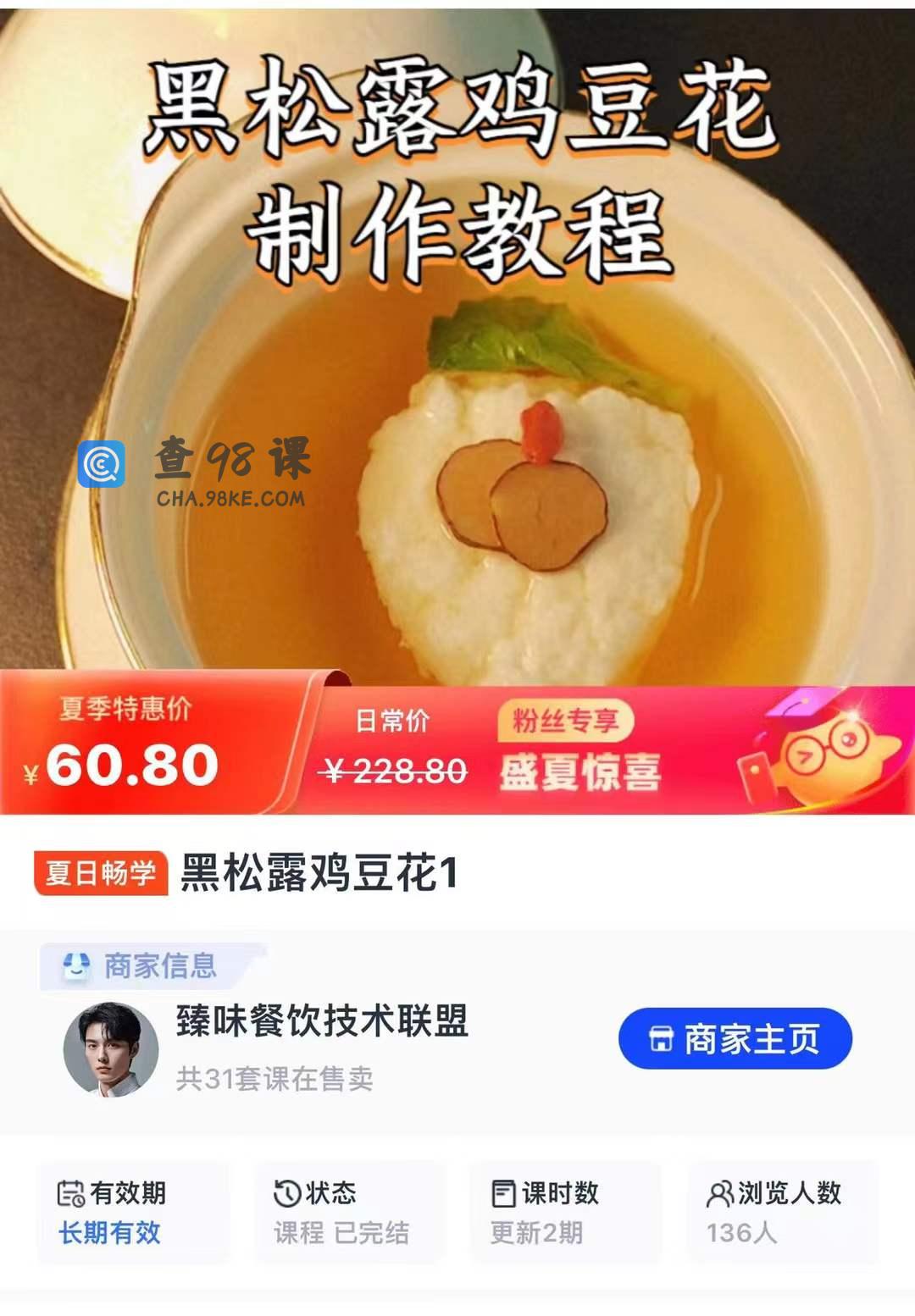
Task: Tap the 臻味餐饮技术联盟 merchant avatar
Action: tap(111, 1049)
